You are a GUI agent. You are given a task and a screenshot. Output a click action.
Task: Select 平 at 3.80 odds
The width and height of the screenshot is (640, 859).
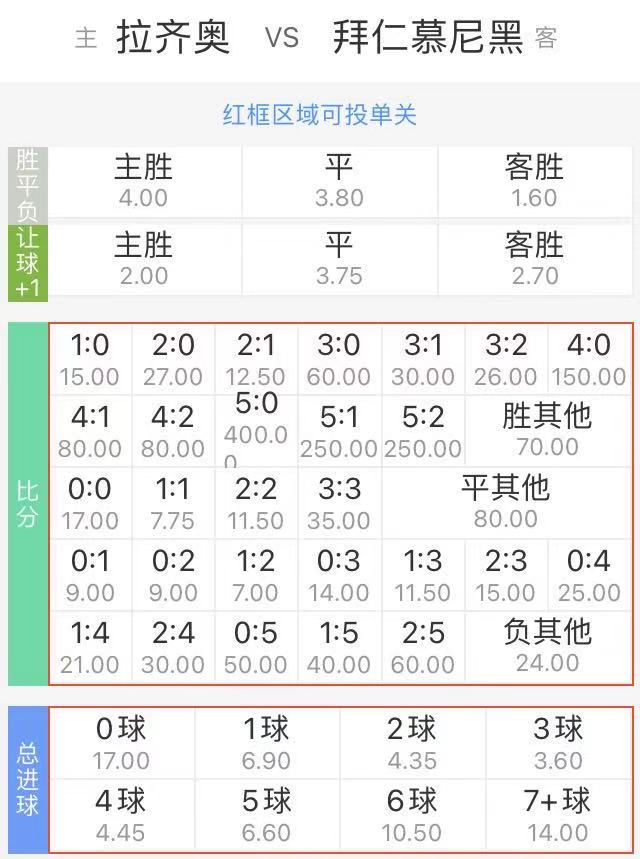pyautogui.click(x=339, y=181)
